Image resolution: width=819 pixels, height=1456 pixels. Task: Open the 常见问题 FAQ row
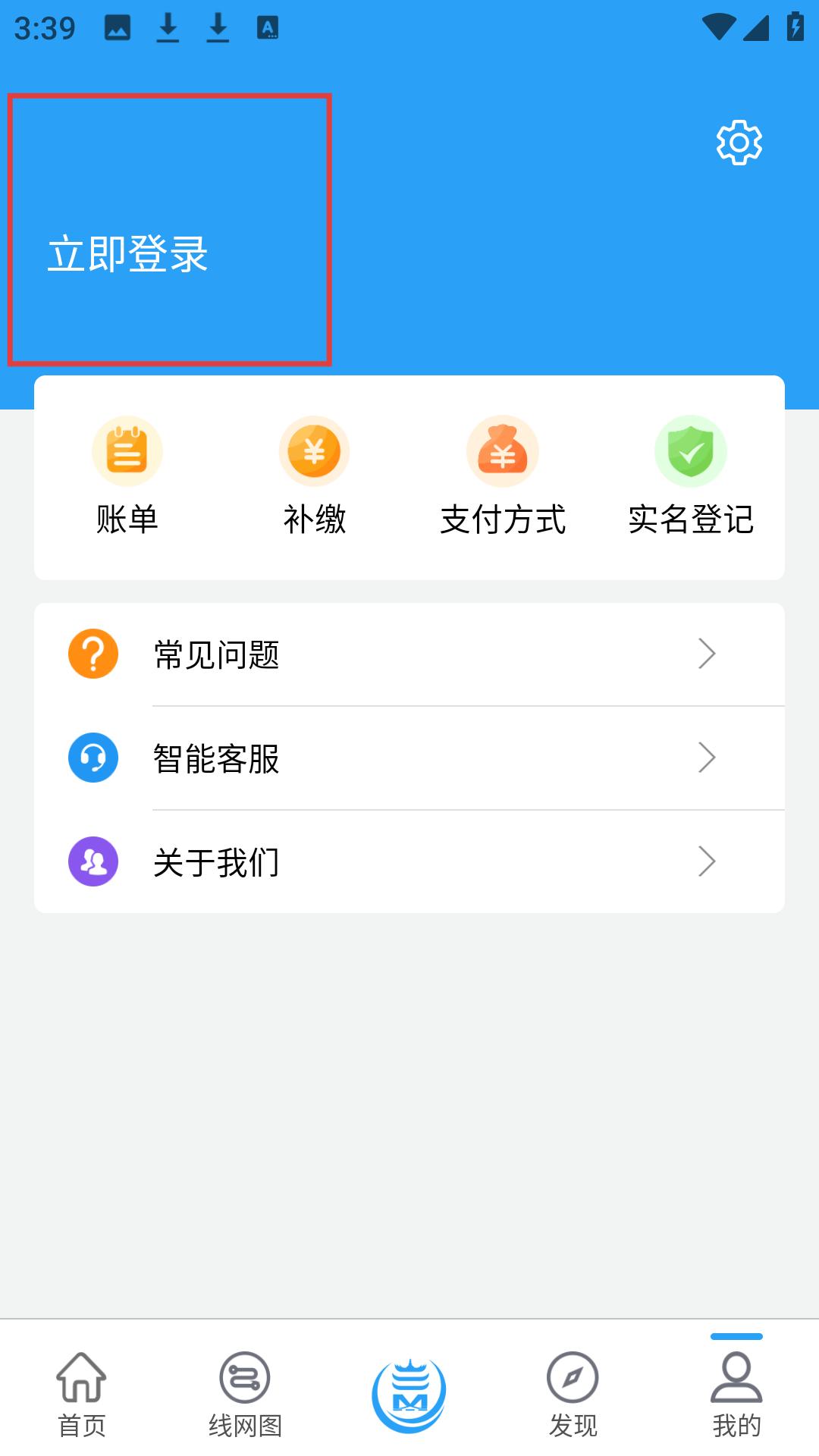pos(409,654)
